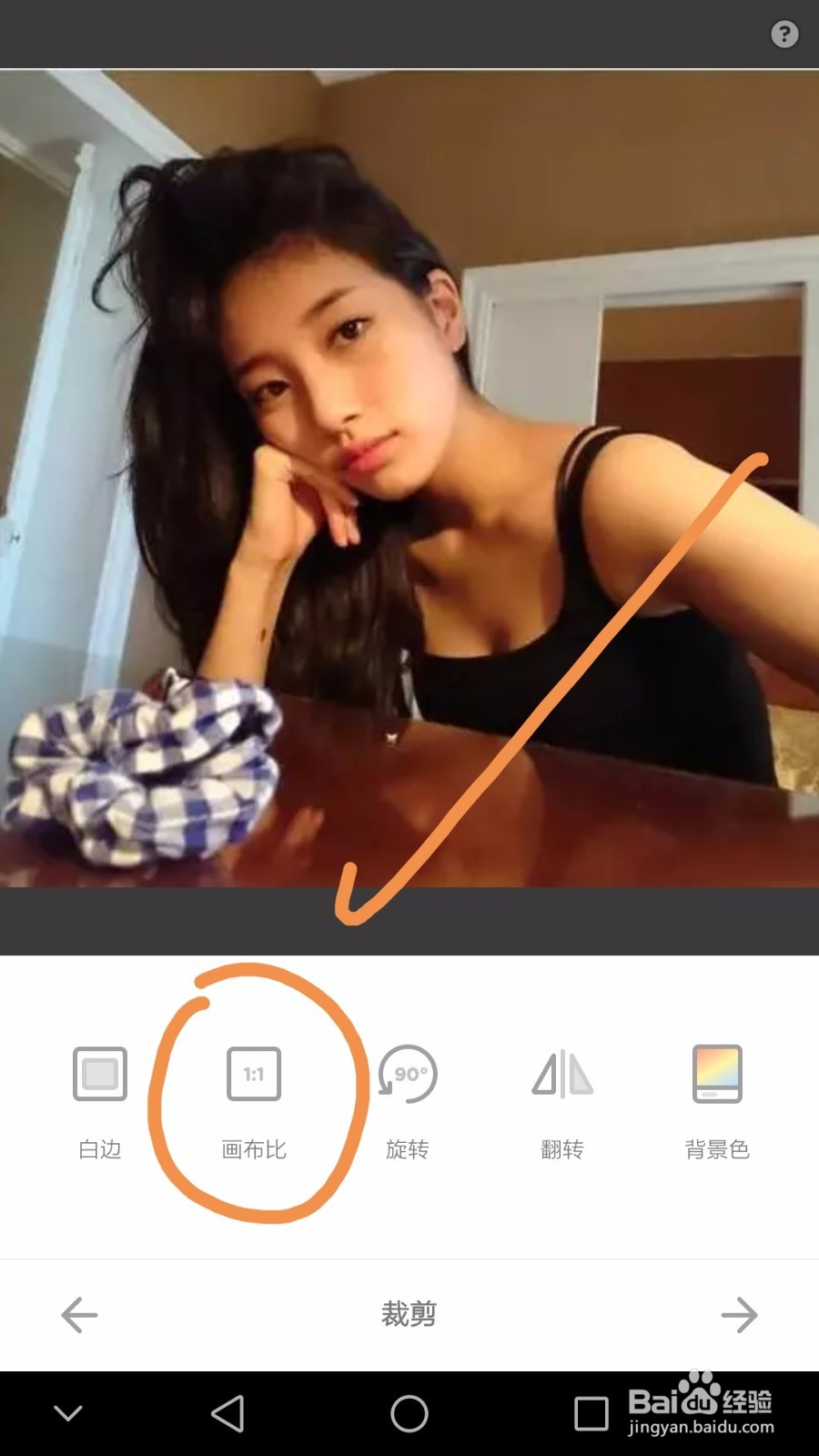The width and height of the screenshot is (819, 1456).
Task: Click the forward arrow to confirm
Action: click(x=741, y=1314)
